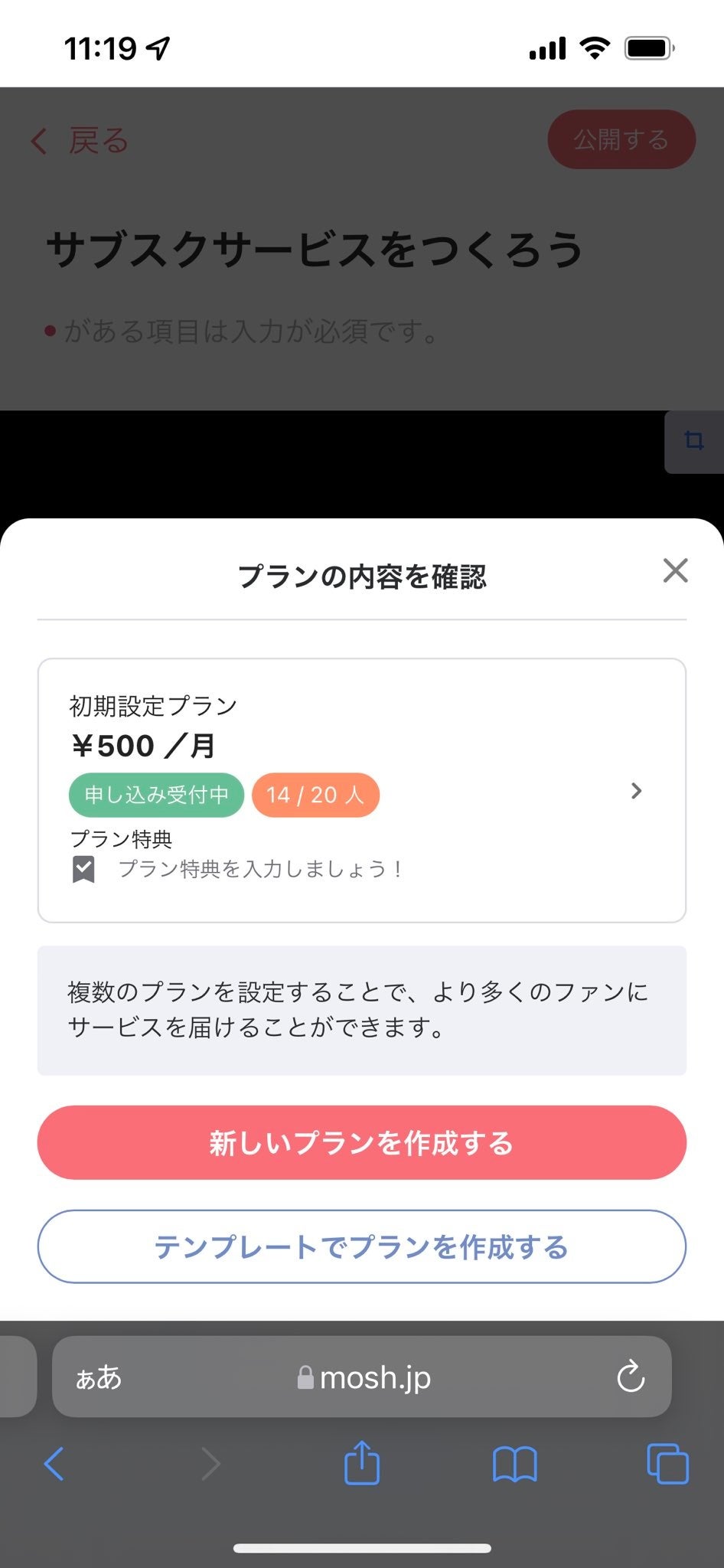Screen dimensions: 724x1568
Task: Show open Safari tabs
Action: (x=667, y=1465)
